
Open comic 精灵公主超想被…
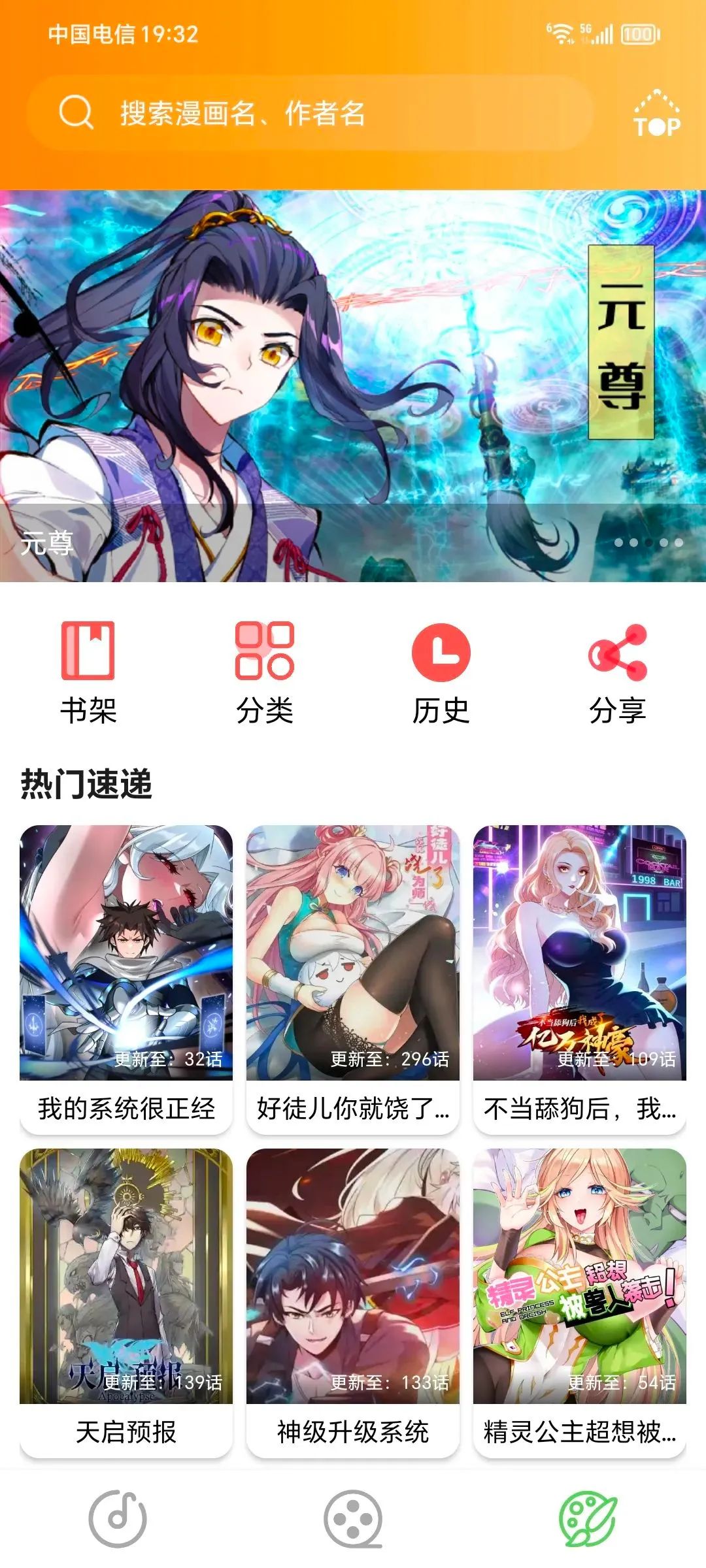click(580, 1303)
